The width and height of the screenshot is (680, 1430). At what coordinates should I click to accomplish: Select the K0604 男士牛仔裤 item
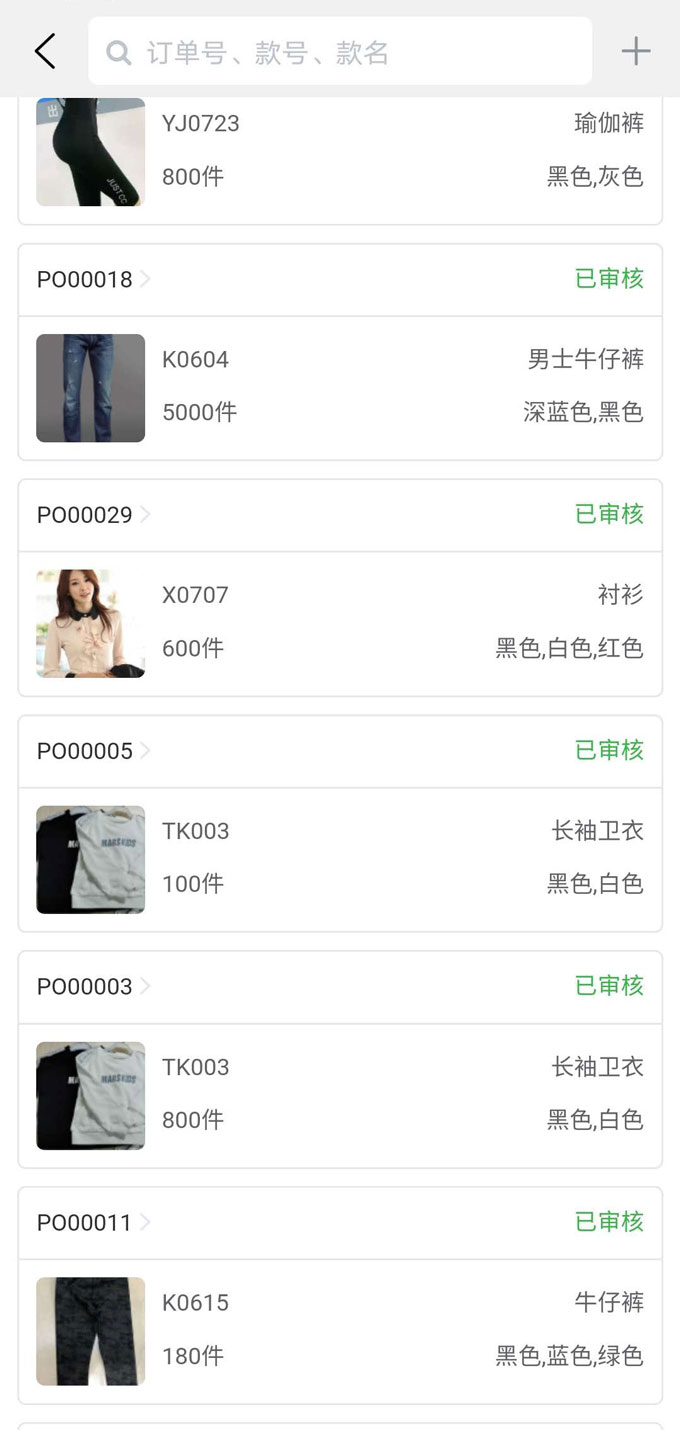pos(340,388)
